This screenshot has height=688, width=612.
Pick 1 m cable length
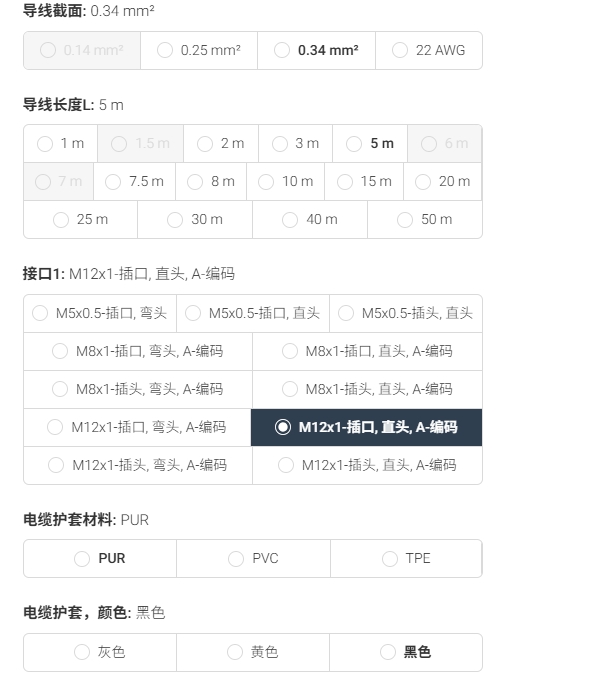click(x=60, y=143)
